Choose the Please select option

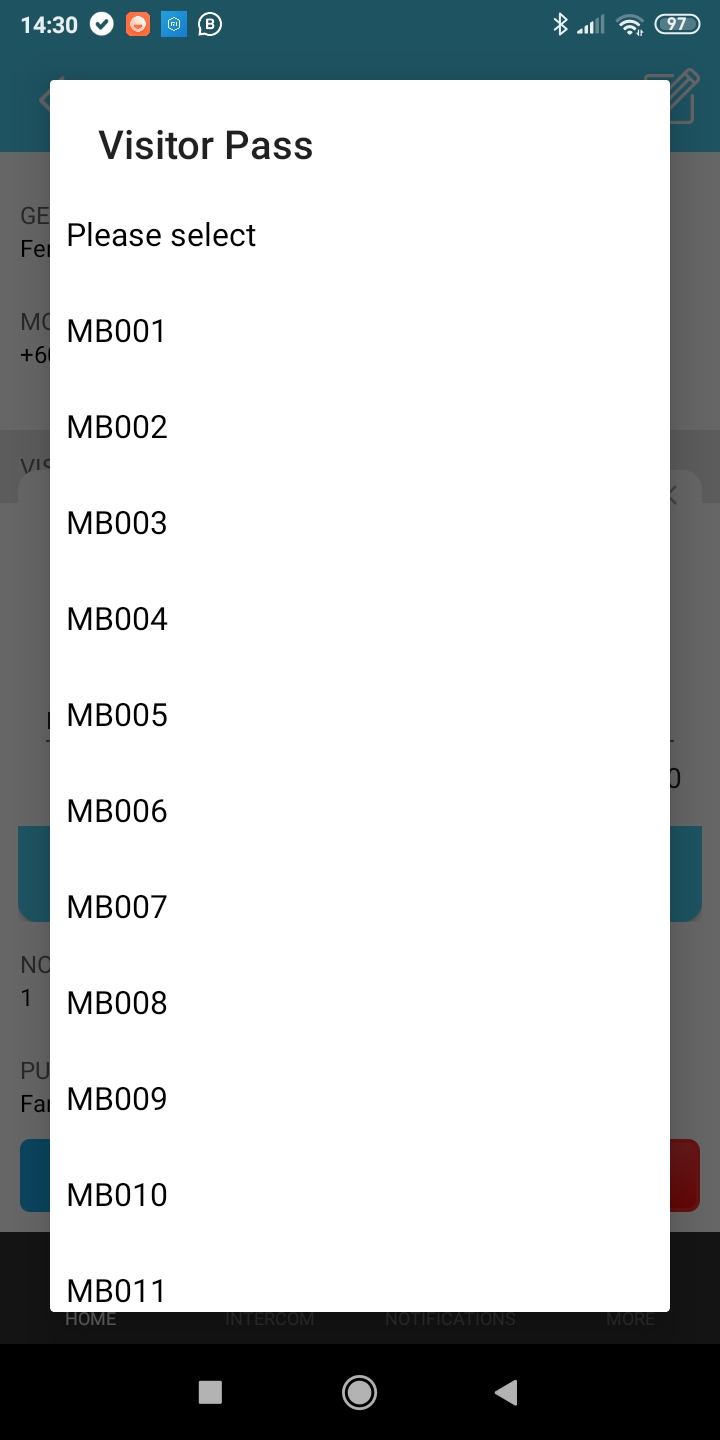360,235
